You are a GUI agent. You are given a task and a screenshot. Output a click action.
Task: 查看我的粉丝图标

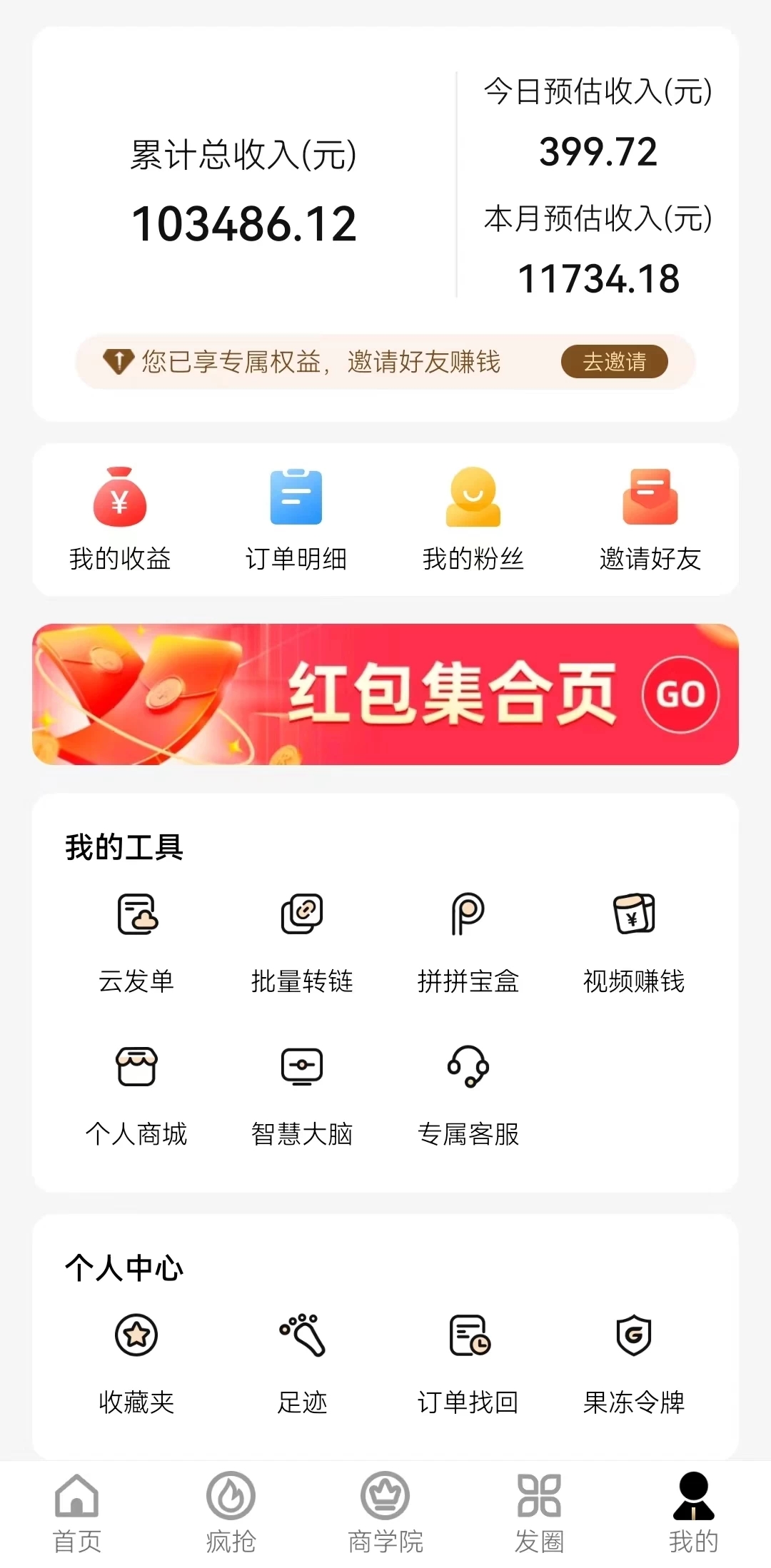pyautogui.click(x=473, y=499)
